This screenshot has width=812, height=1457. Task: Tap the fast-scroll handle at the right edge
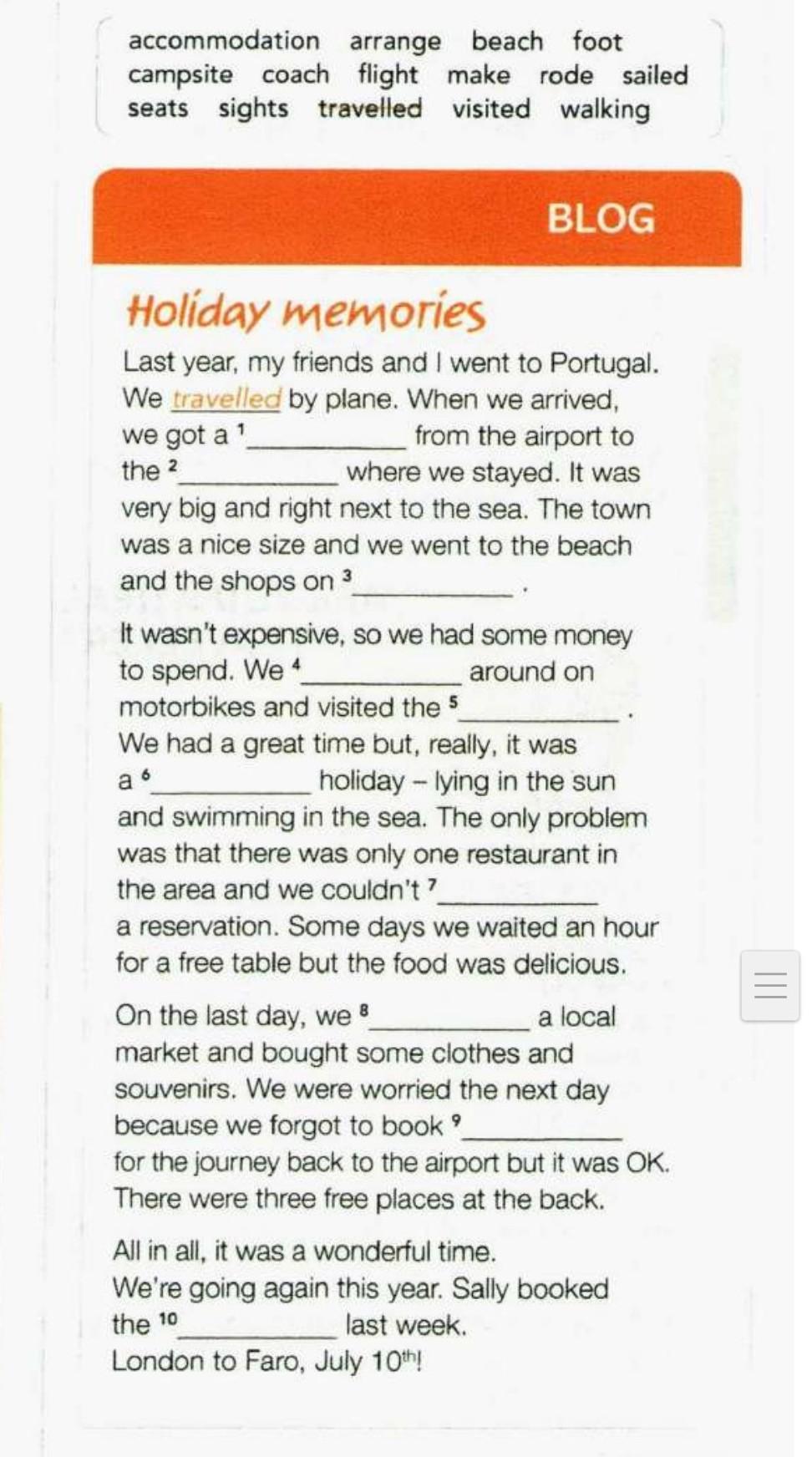coord(770,985)
